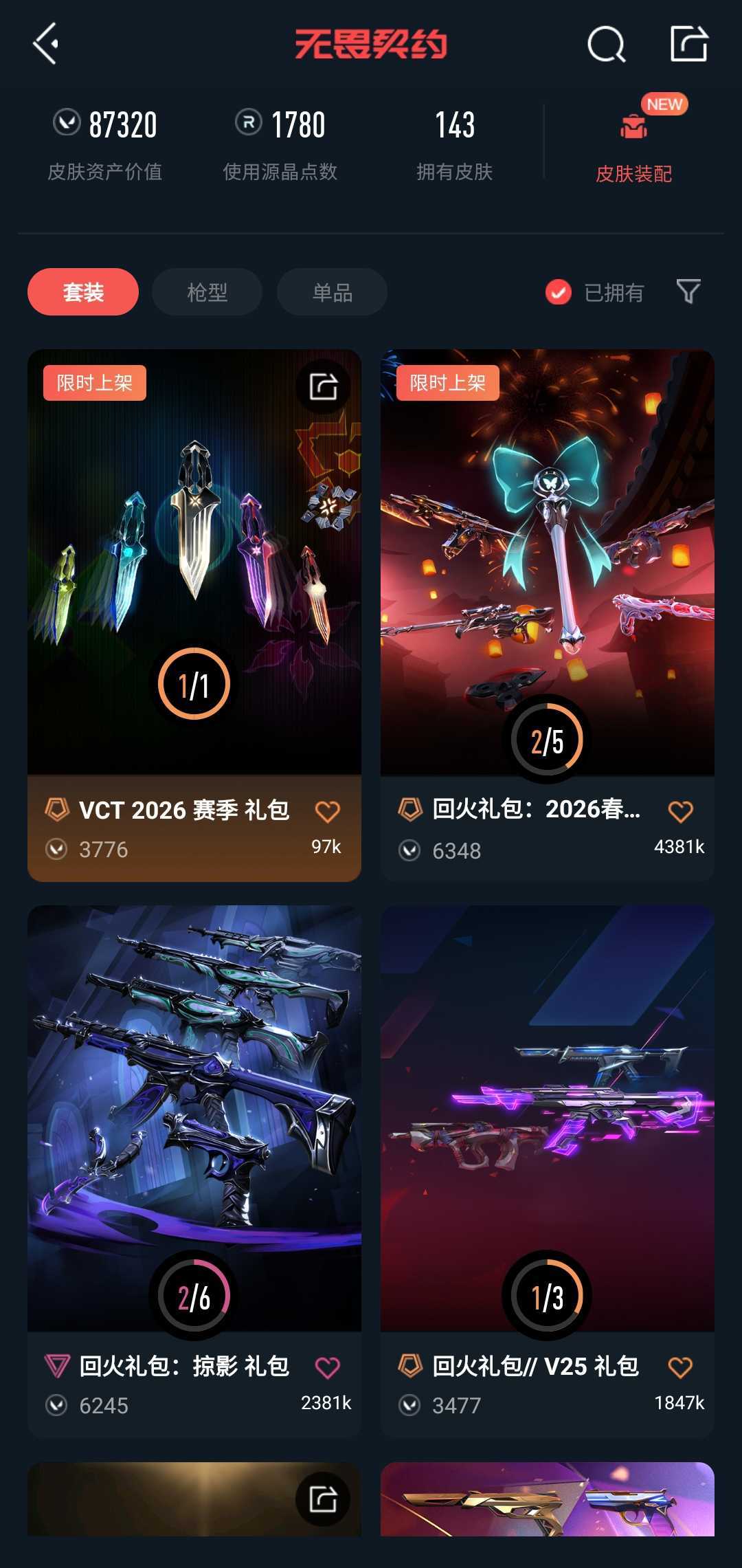Viewport: 742px width, 1568px height.
Task: Select the 套装 tab
Action: 83,292
